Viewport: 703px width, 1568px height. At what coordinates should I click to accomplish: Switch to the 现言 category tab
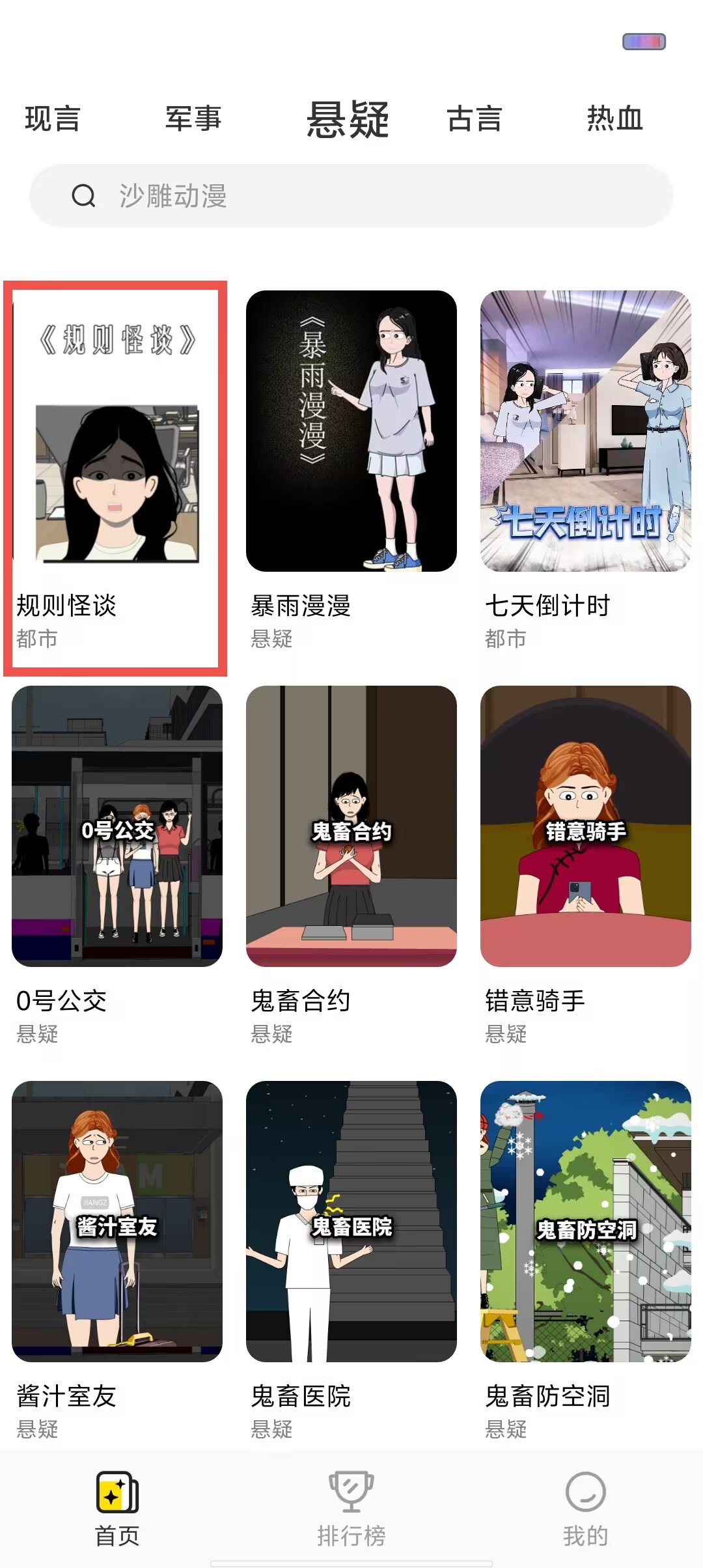click(x=53, y=119)
